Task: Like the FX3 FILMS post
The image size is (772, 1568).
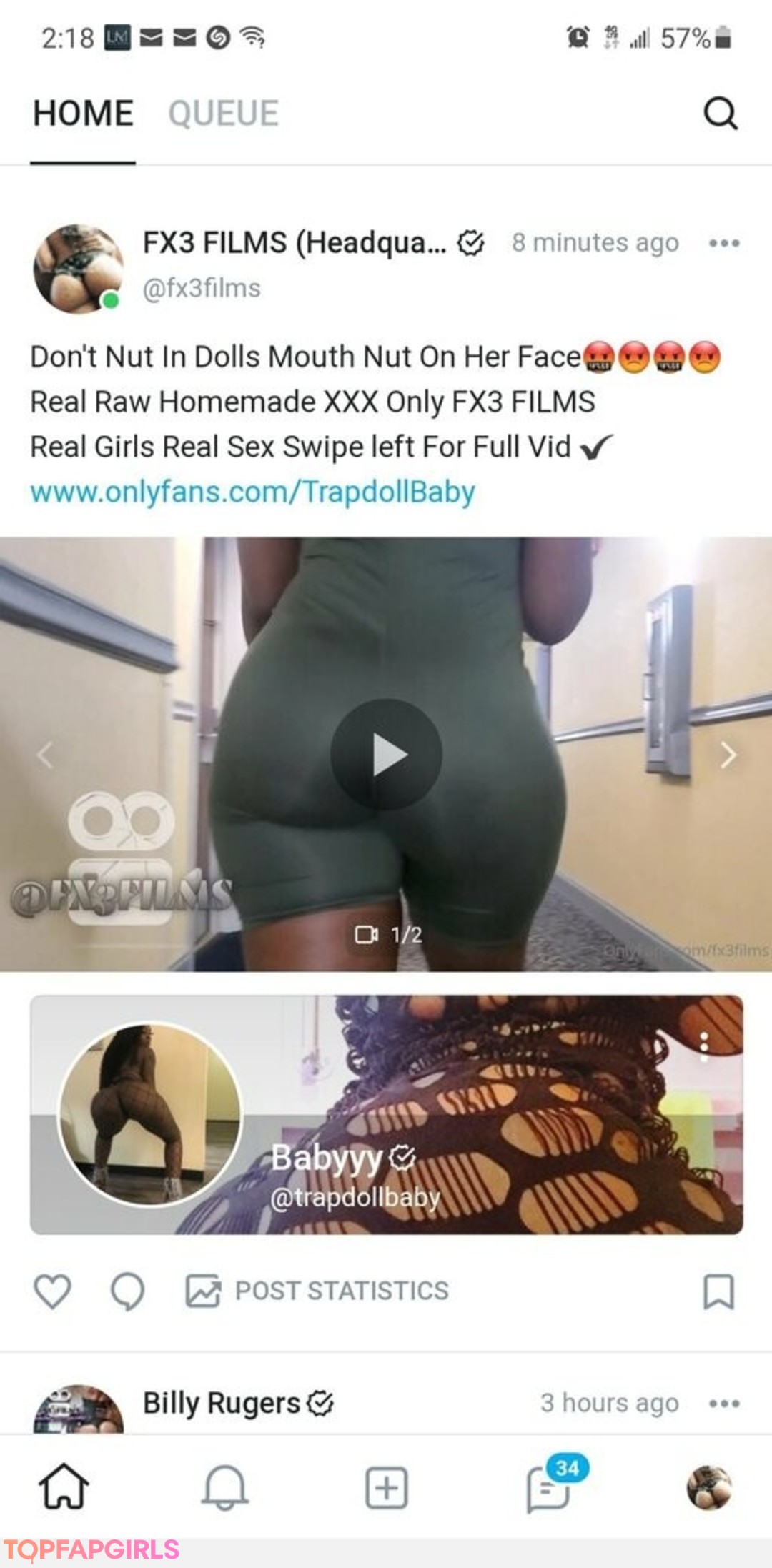Action: coord(53,1291)
